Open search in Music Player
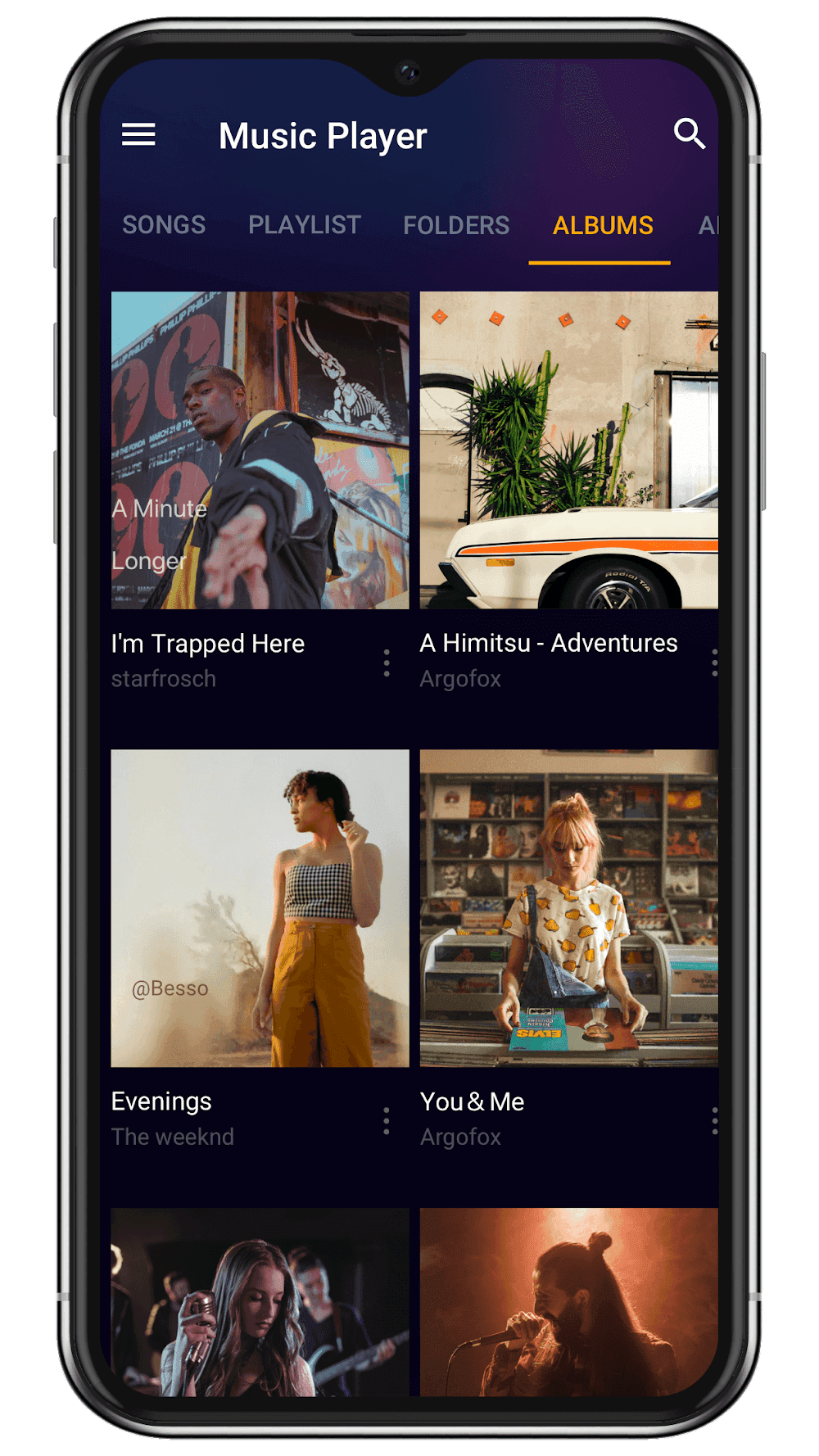819x1456 pixels. tap(689, 133)
